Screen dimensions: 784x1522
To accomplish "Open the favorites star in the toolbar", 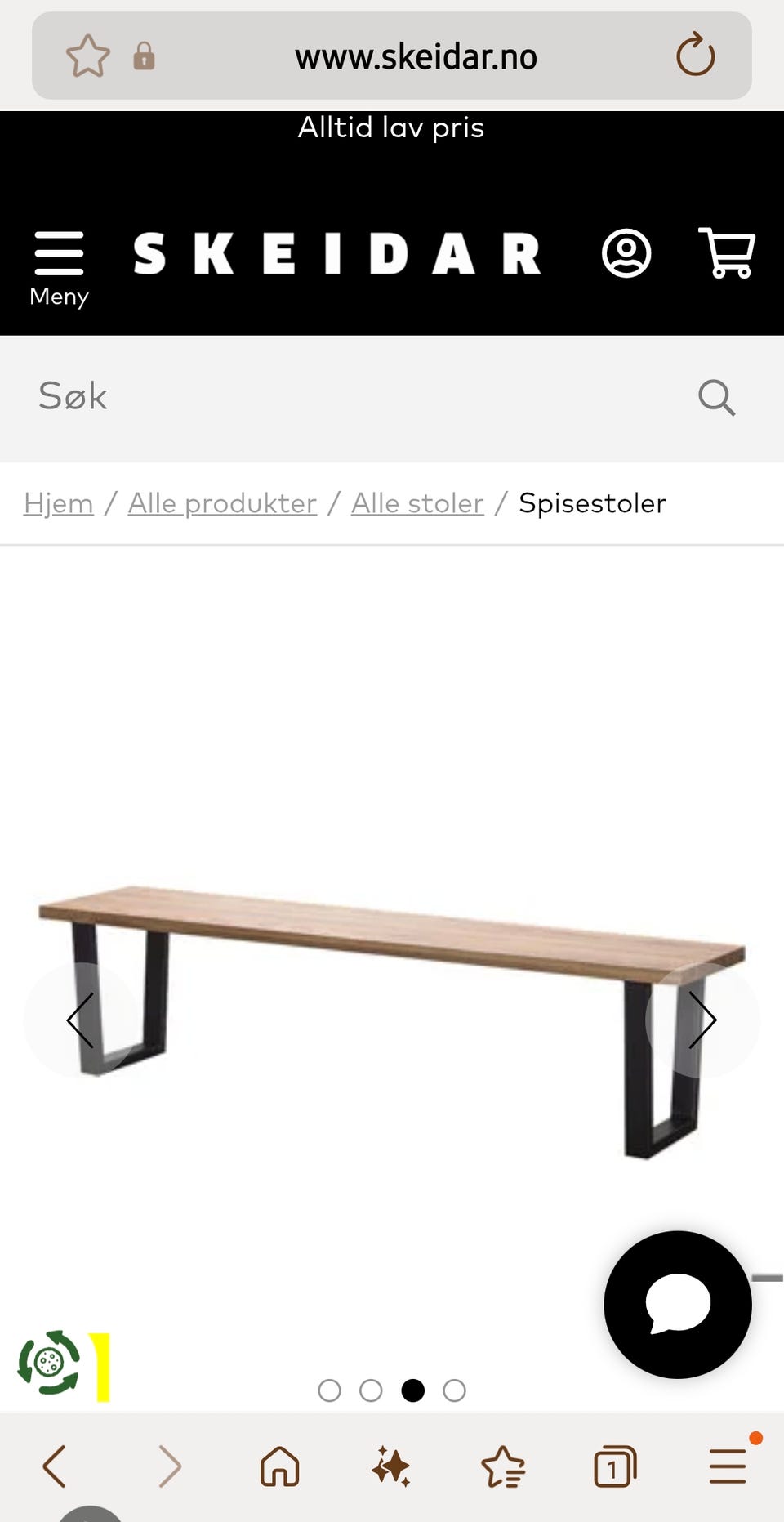I will coord(503,1464).
